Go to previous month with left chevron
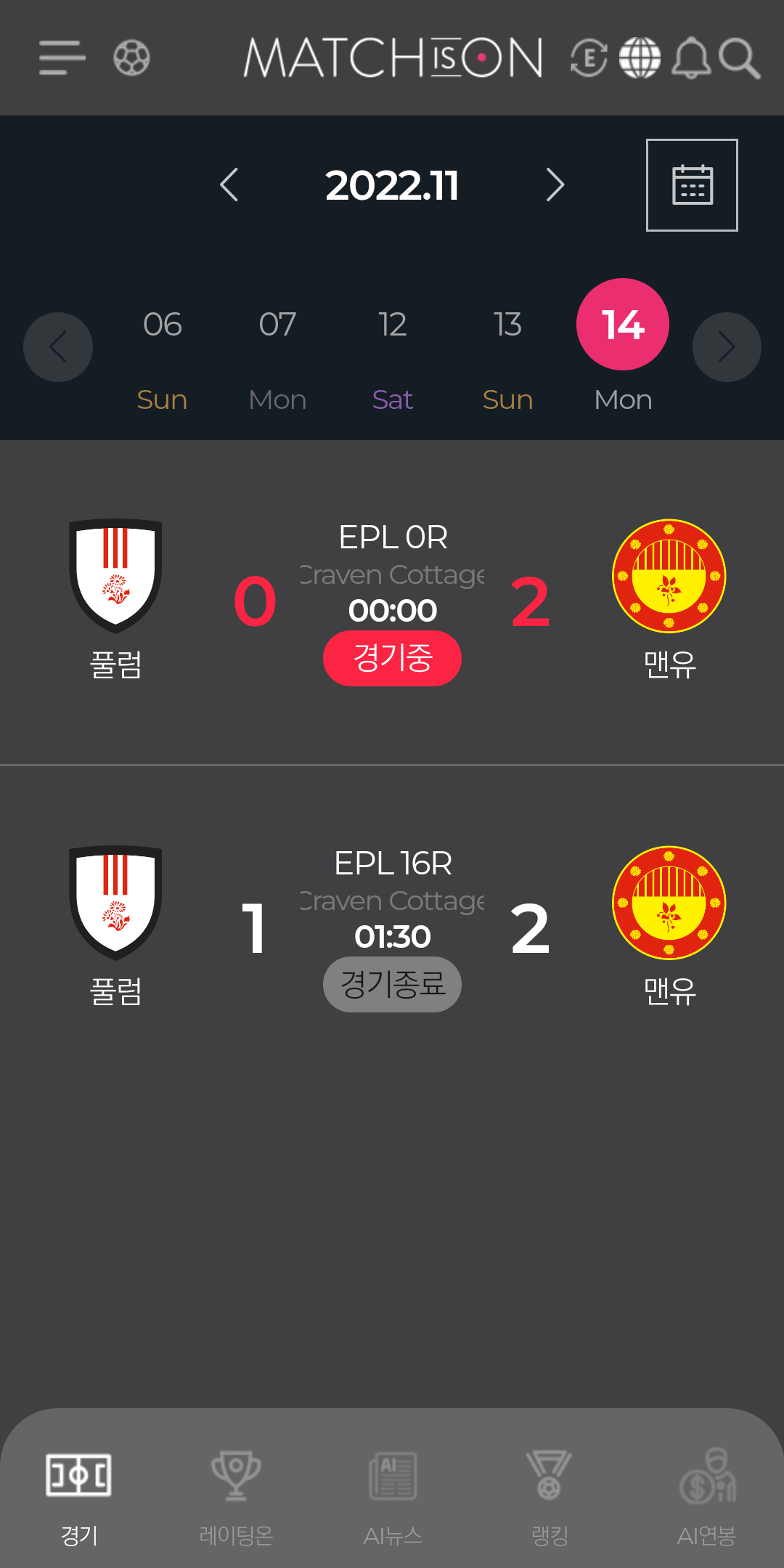 tap(231, 184)
